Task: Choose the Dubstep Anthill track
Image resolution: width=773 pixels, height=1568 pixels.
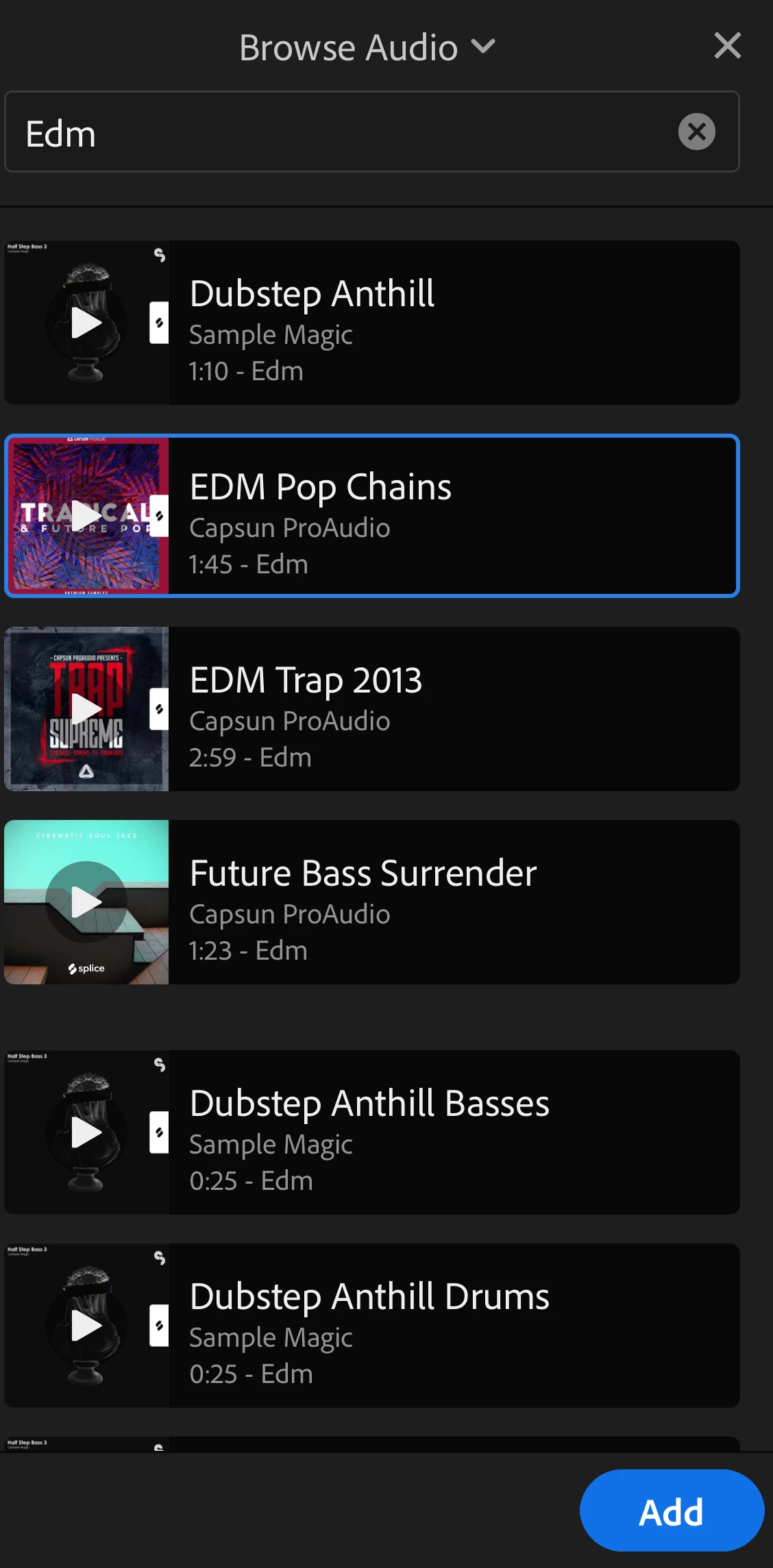Action: tap(452, 323)
